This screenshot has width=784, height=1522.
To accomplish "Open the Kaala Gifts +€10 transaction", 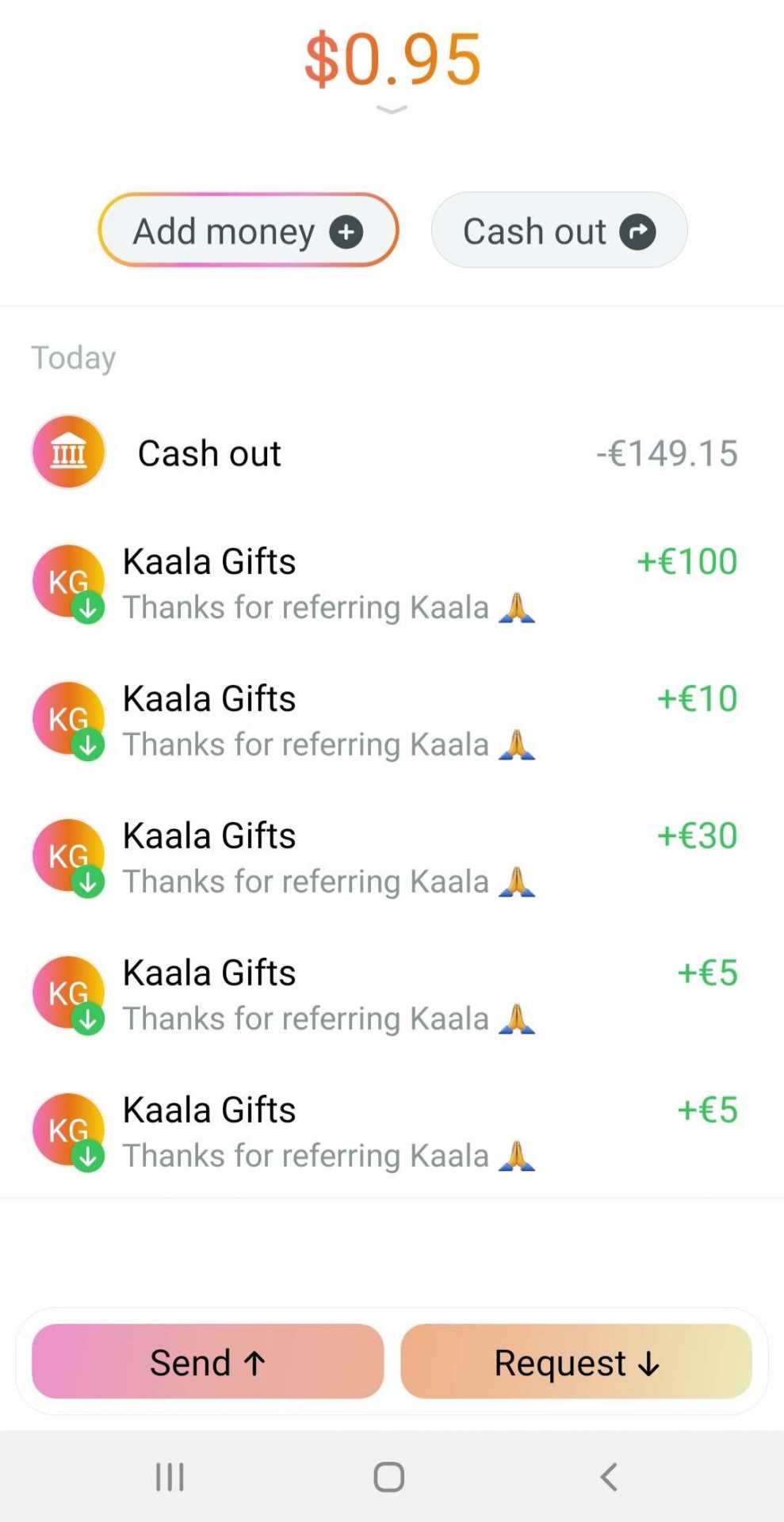I will [x=385, y=721].
